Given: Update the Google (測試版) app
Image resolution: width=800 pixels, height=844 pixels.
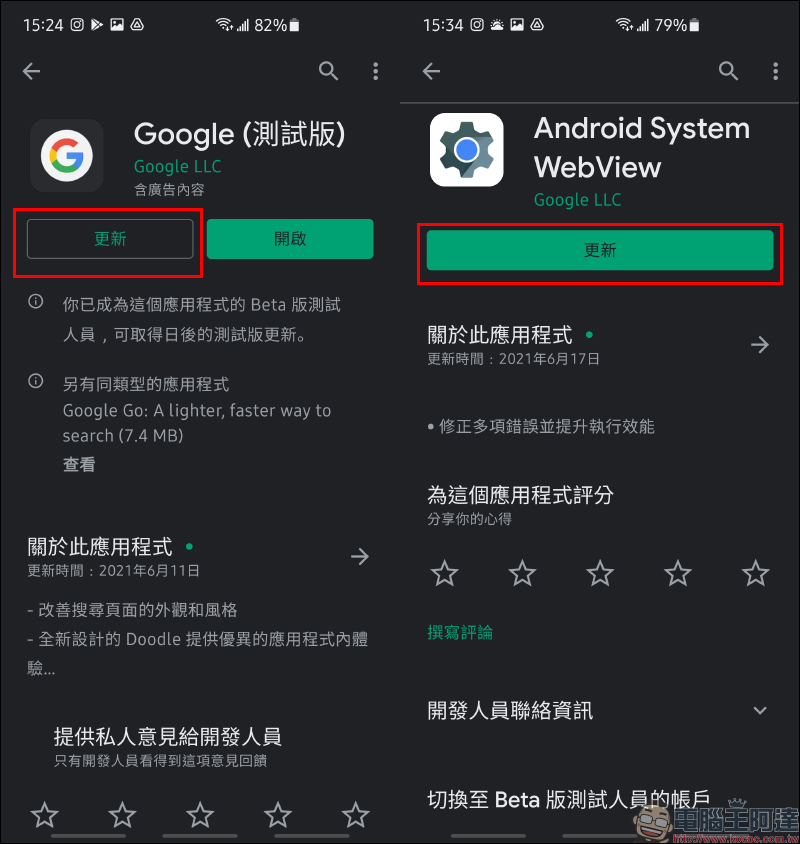Looking at the screenshot, I should tap(110, 239).
